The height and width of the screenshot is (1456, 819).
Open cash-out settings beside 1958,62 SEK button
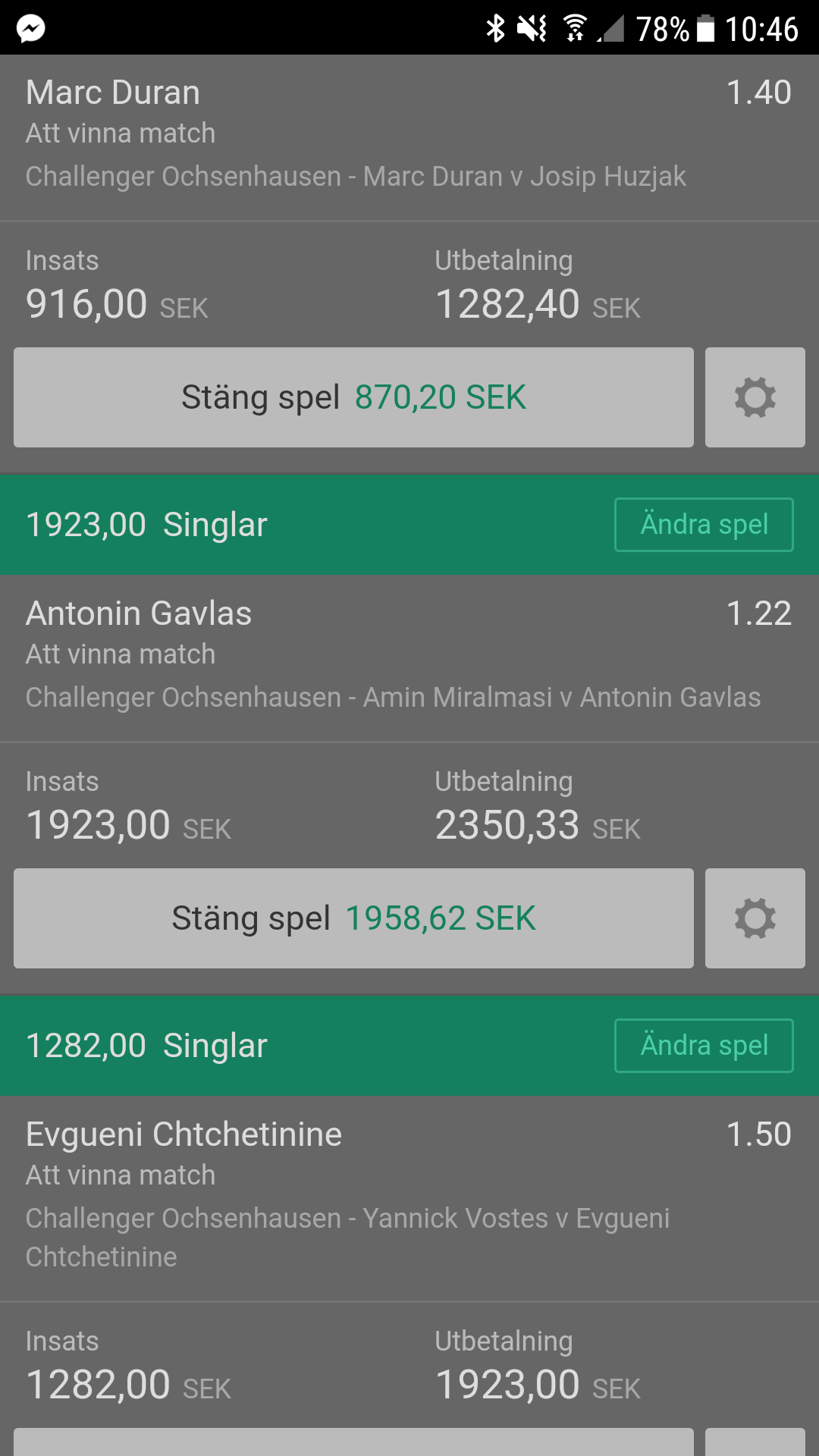click(755, 918)
